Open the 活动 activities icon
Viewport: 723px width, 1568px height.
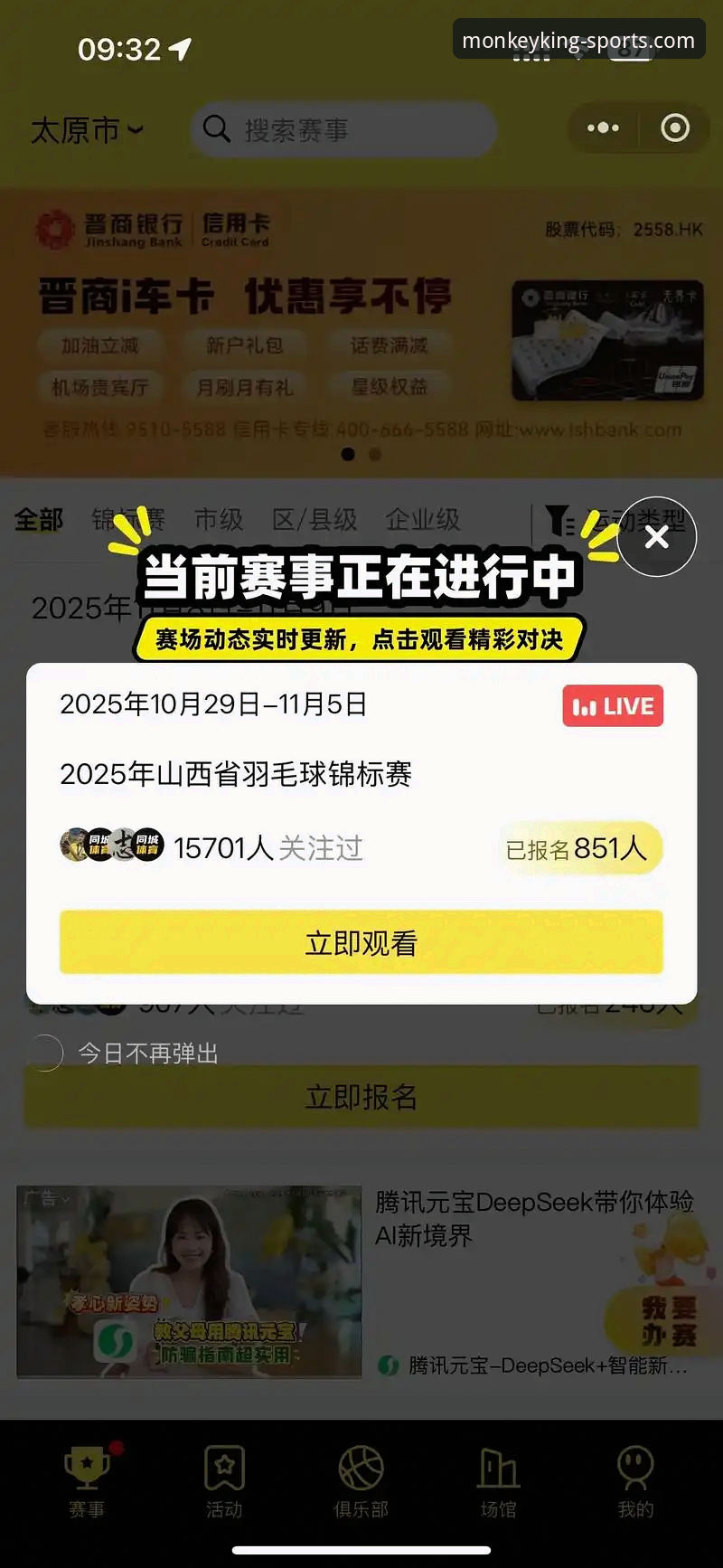coord(225,1469)
